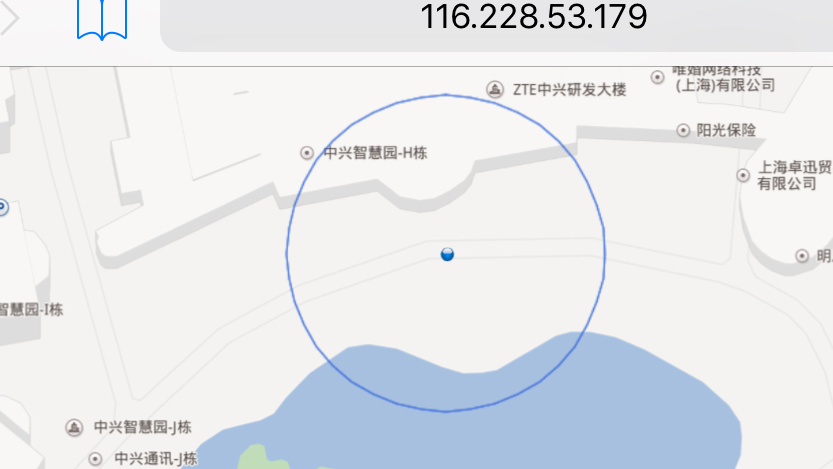
Task: Select the 中兴智慧园-J栋 map marker
Action: pos(74,428)
